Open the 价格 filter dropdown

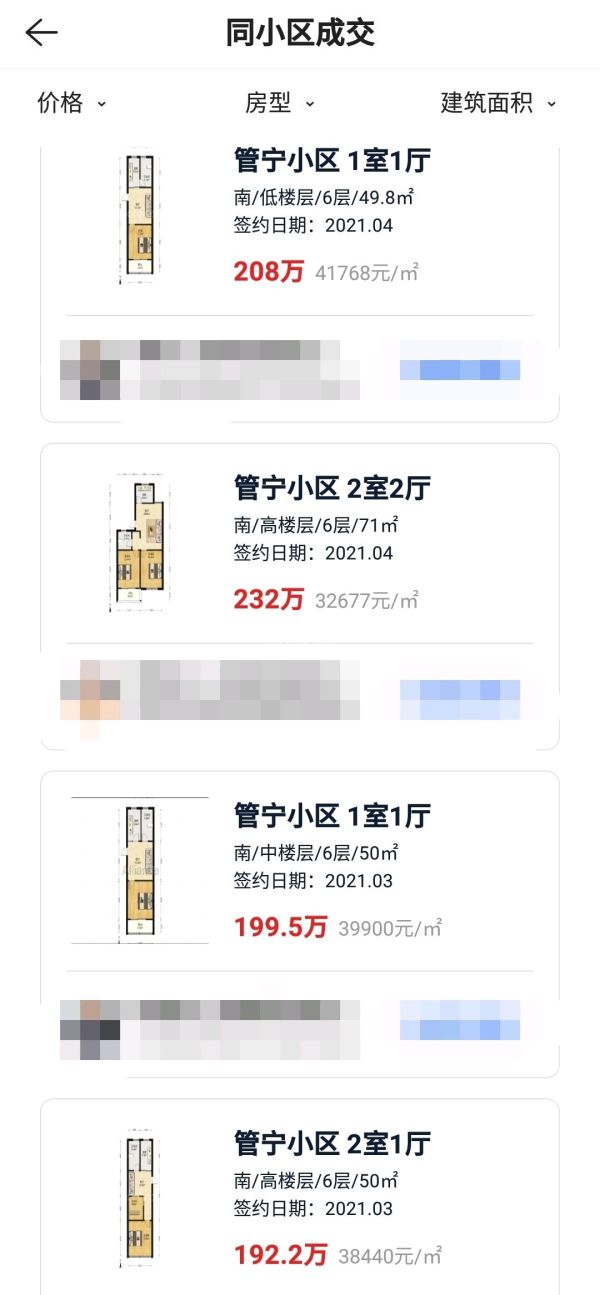pos(71,102)
